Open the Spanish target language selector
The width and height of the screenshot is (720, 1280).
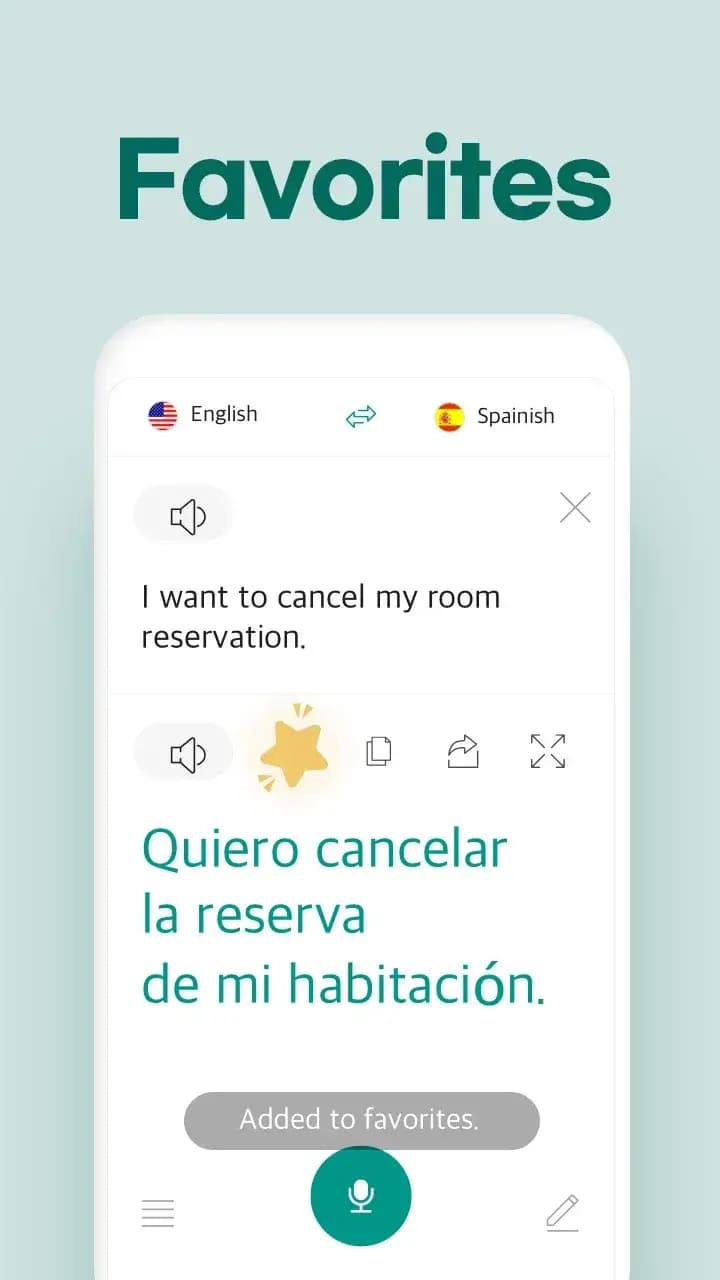coord(494,415)
